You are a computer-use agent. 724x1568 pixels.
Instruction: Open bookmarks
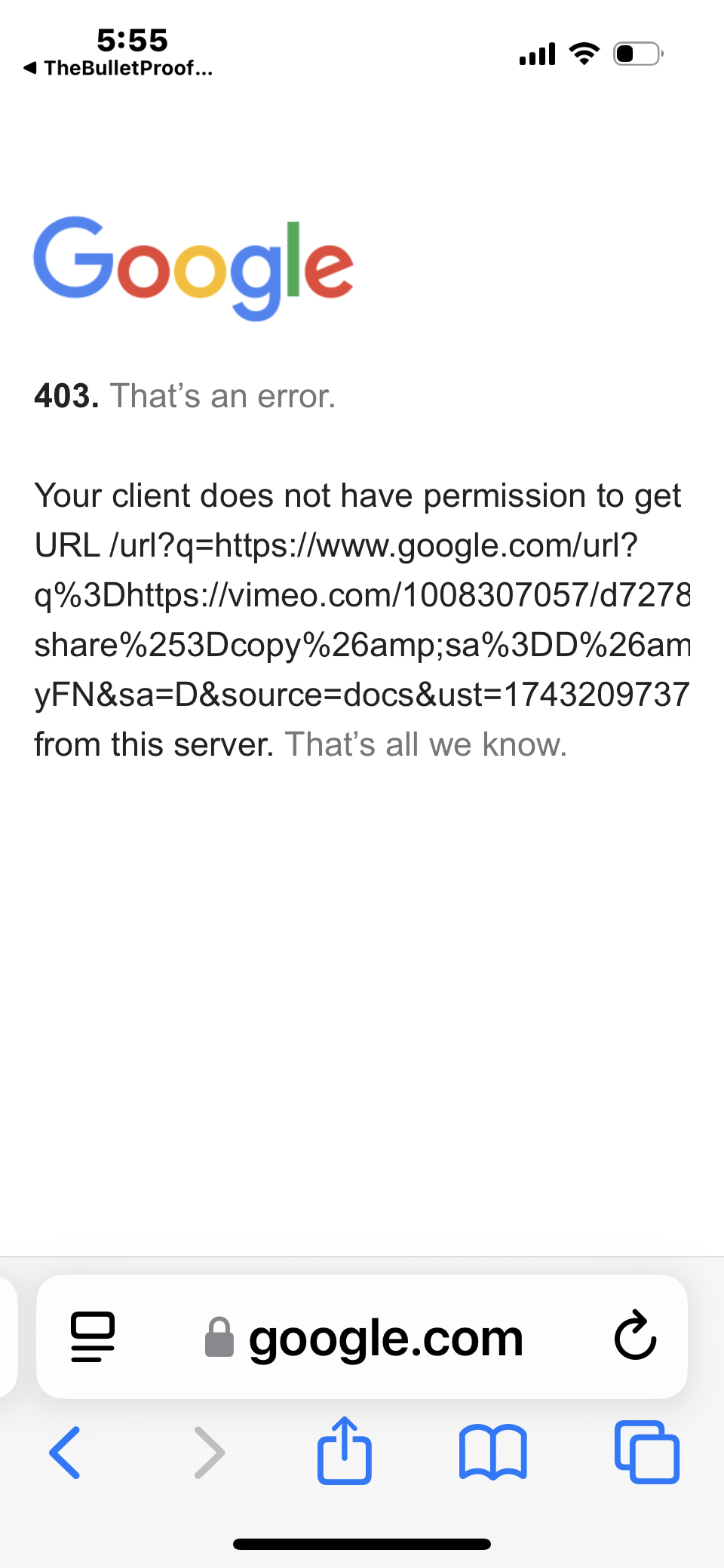coord(492,1452)
